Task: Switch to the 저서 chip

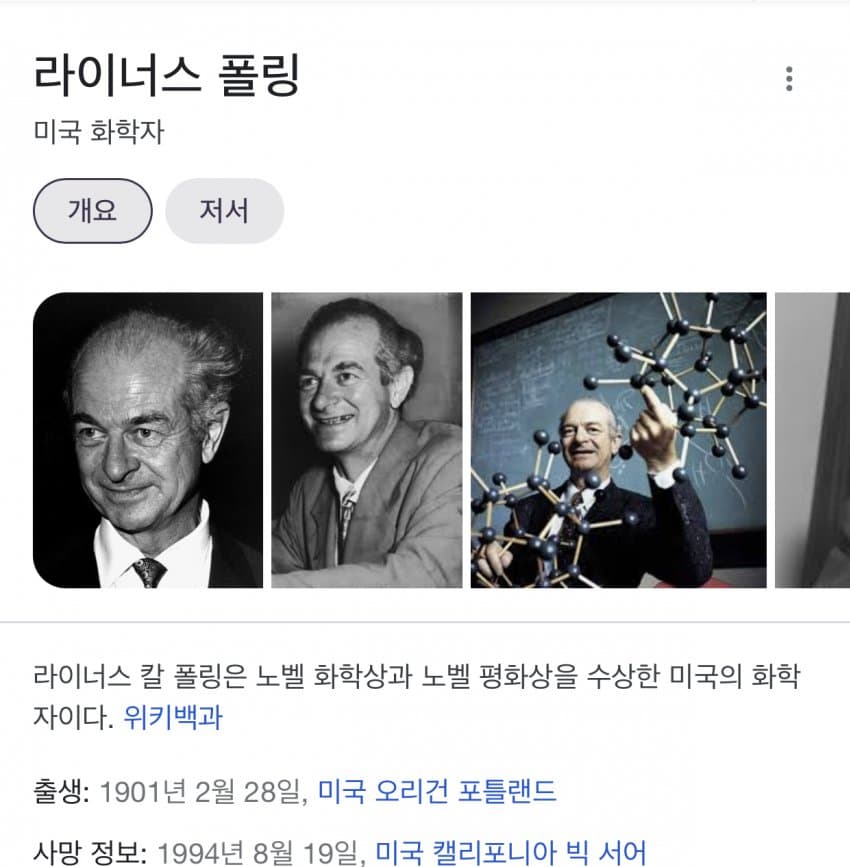Action: click(x=224, y=211)
